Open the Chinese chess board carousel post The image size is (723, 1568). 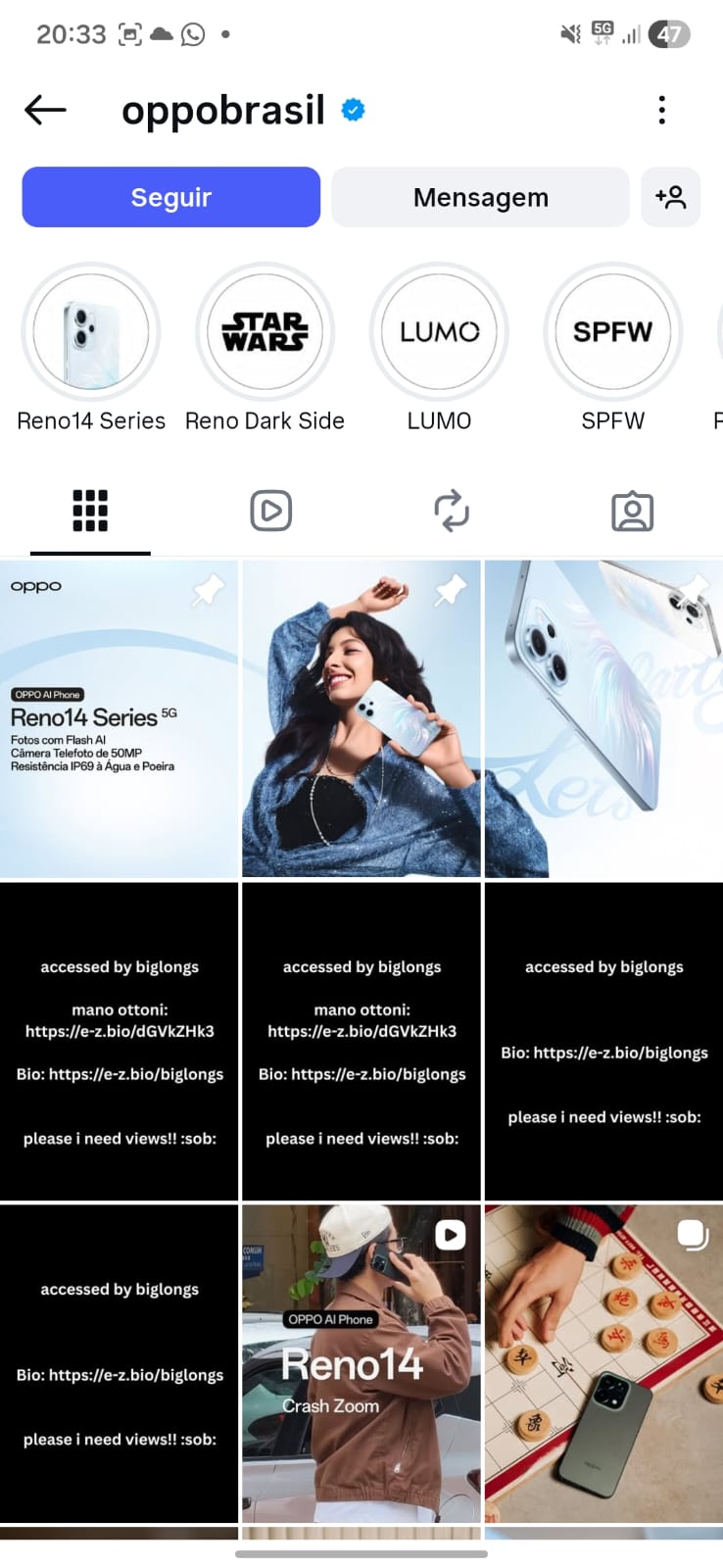[x=603, y=1362]
